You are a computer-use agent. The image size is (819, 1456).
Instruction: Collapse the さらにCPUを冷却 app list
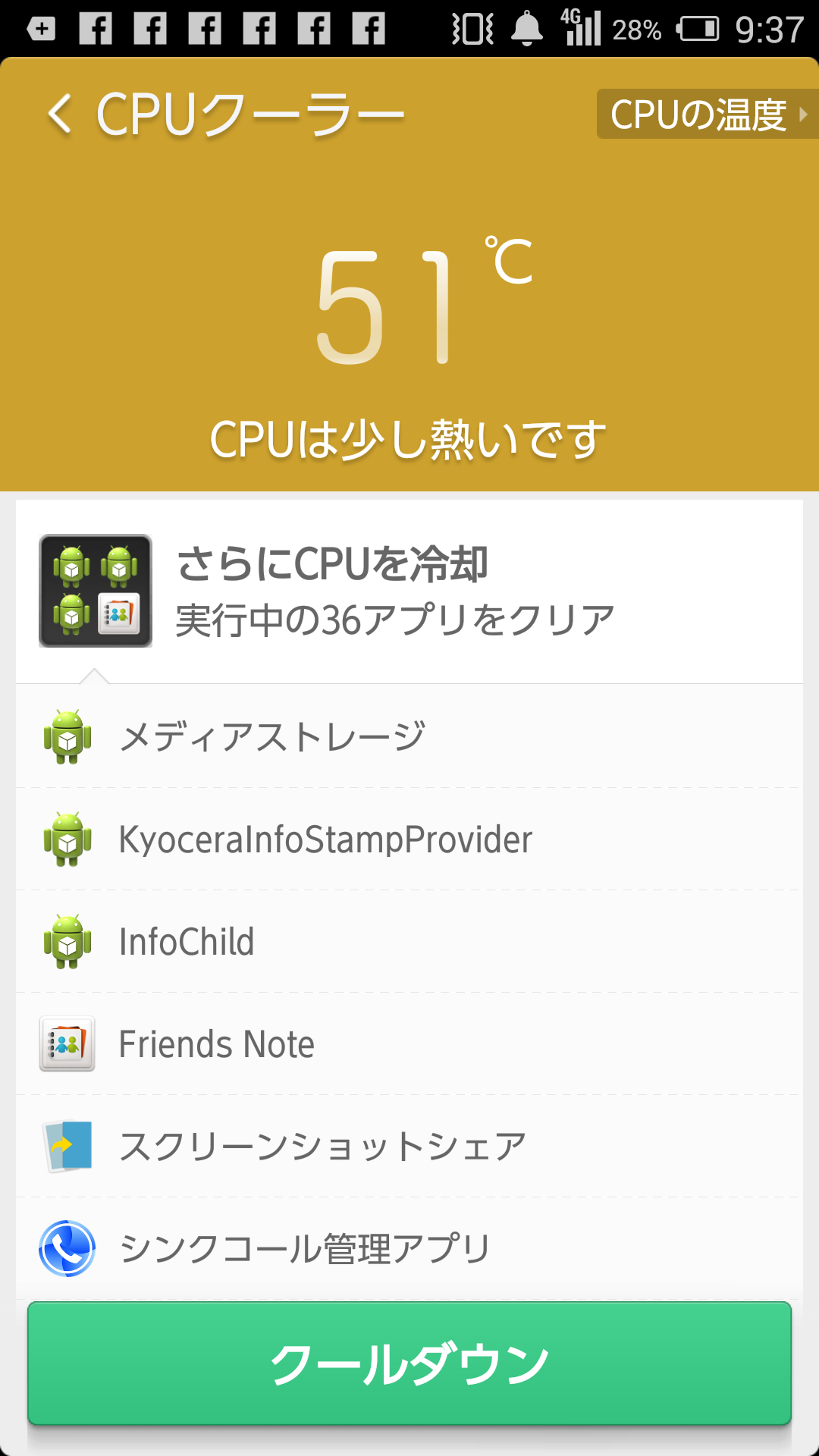409,591
